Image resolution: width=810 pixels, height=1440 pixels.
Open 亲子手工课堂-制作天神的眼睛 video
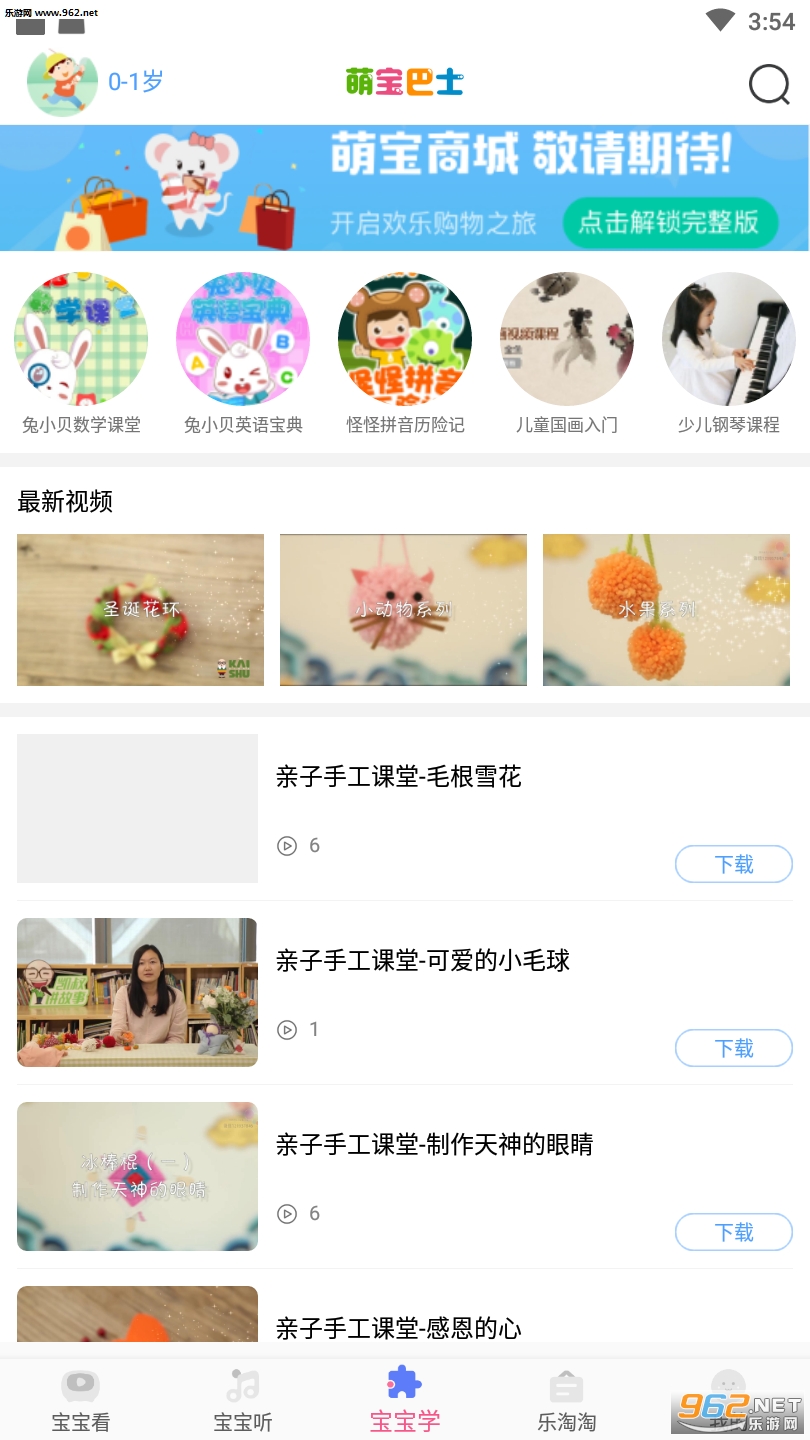434,1144
